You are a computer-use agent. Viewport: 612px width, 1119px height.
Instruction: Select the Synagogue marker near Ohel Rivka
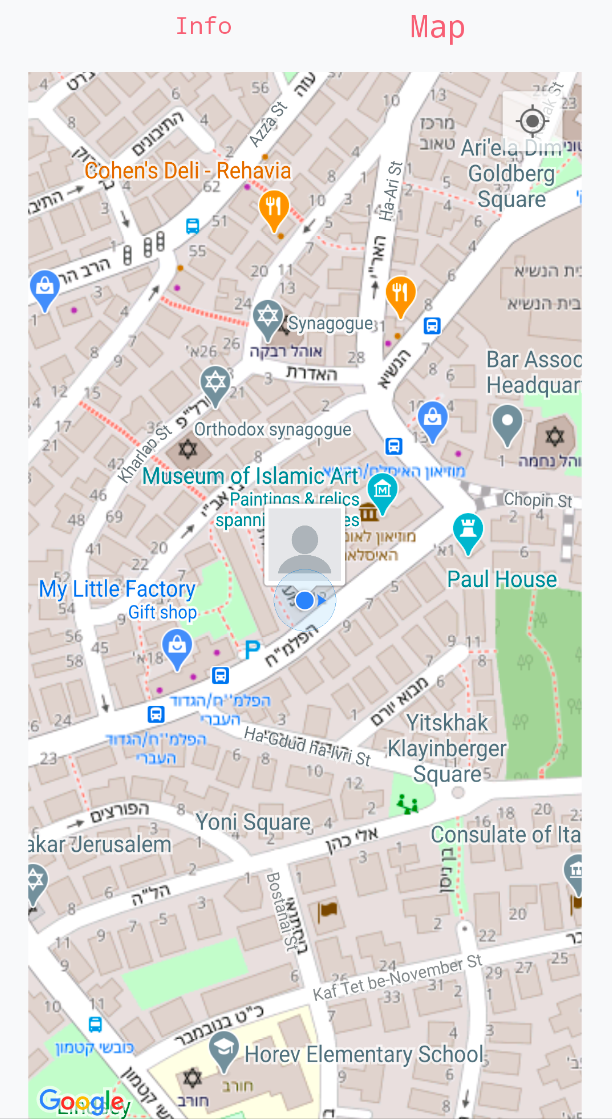(x=268, y=320)
